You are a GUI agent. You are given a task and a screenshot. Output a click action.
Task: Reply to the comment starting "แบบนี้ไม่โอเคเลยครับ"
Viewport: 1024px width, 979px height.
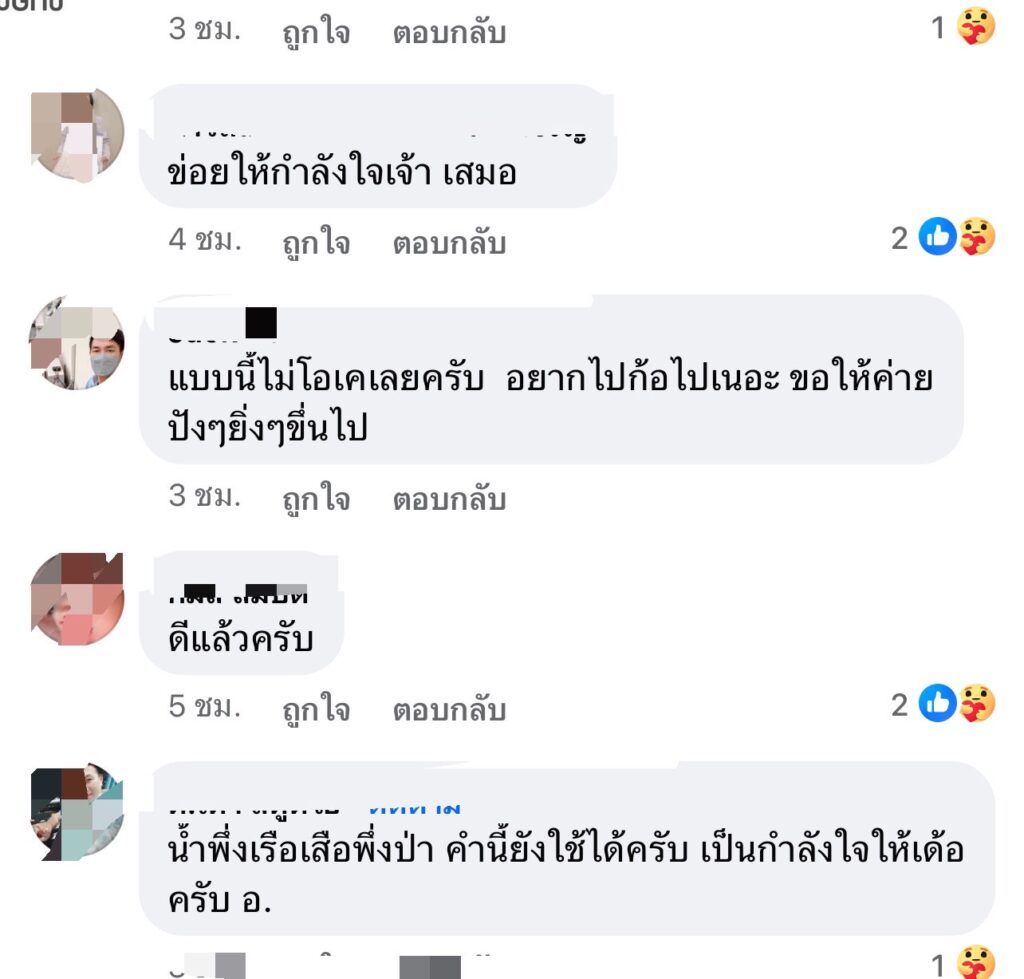tap(449, 498)
